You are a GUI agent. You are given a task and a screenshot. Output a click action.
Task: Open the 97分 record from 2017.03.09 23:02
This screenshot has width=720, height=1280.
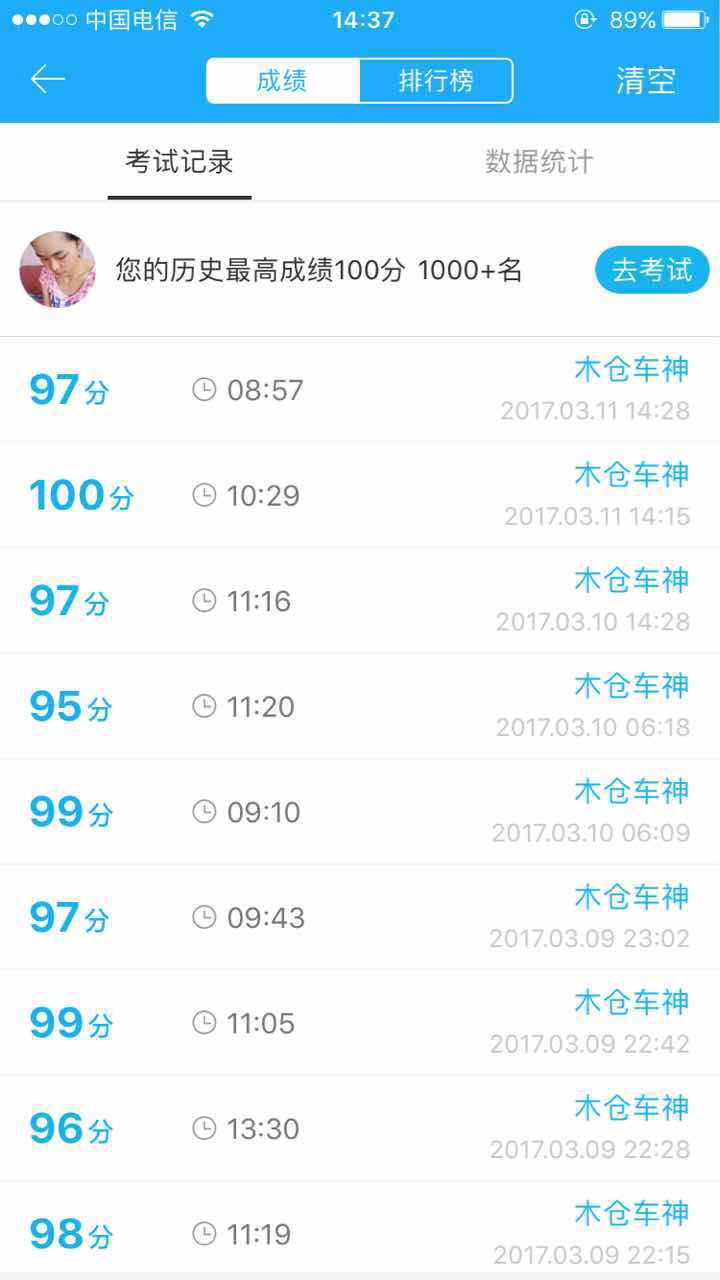click(360, 917)
